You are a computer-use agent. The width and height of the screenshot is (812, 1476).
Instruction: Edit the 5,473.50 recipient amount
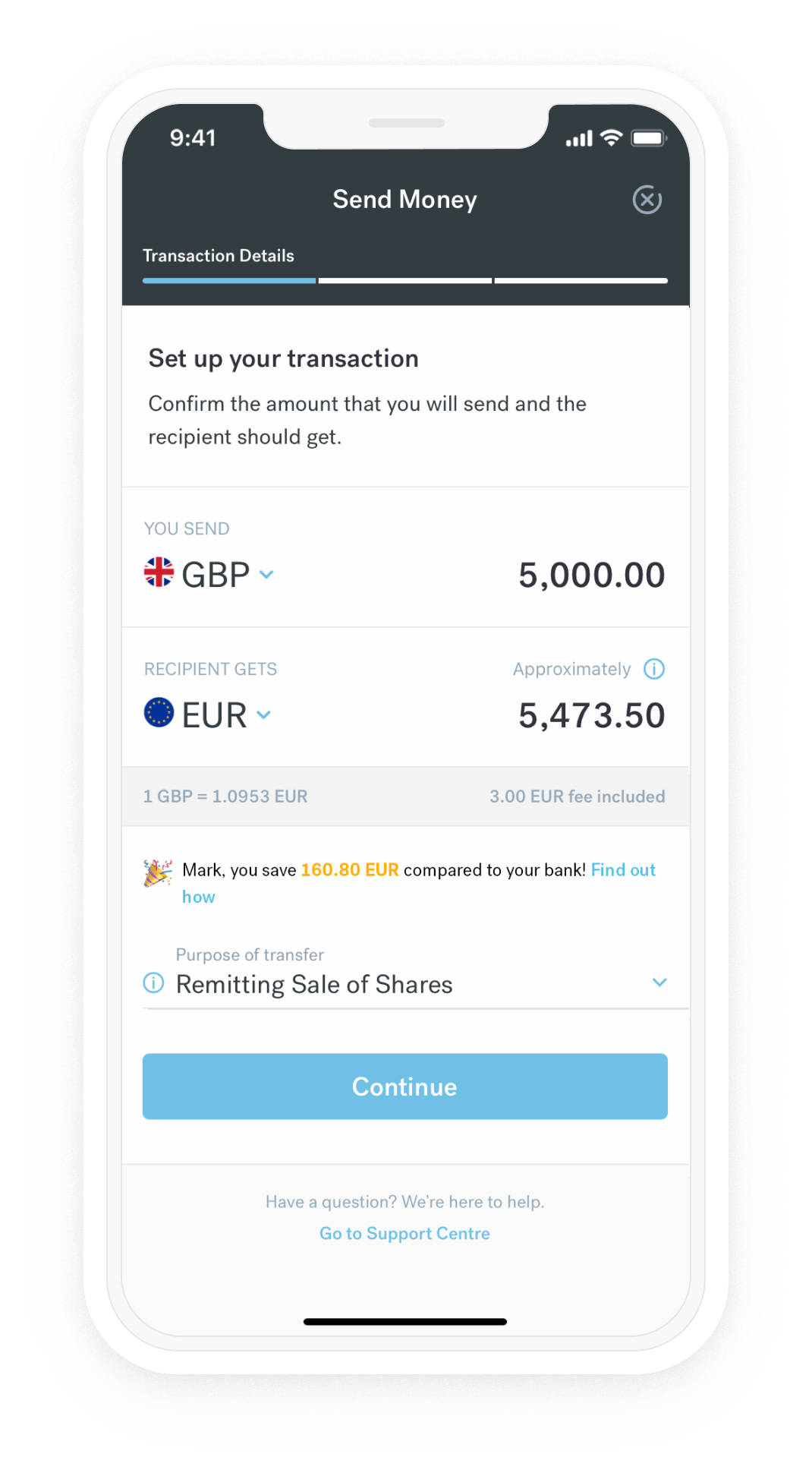(x=591, y=715)
